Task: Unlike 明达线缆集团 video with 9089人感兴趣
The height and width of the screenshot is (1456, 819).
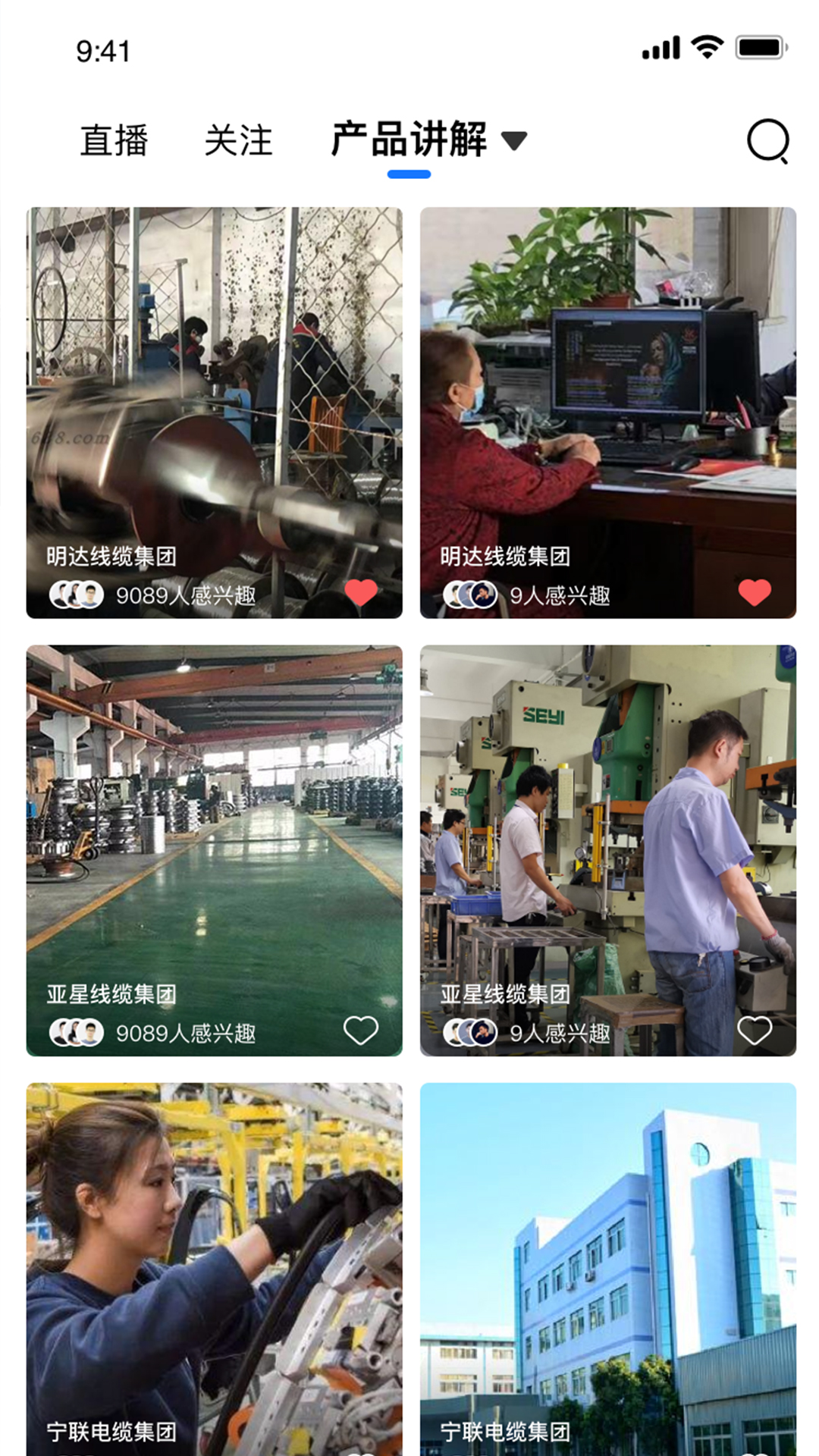Action: [x=361, y=592]
